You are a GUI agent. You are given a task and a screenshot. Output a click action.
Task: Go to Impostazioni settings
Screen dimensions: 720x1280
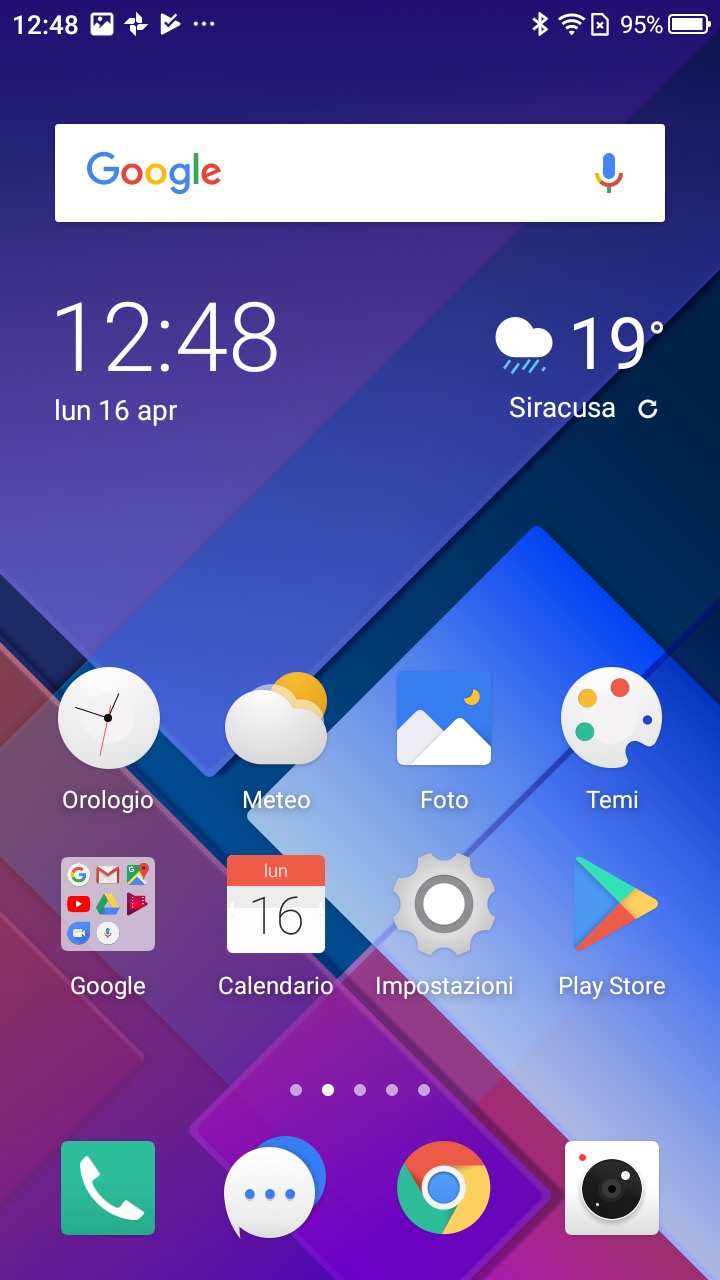click(444, 904)
